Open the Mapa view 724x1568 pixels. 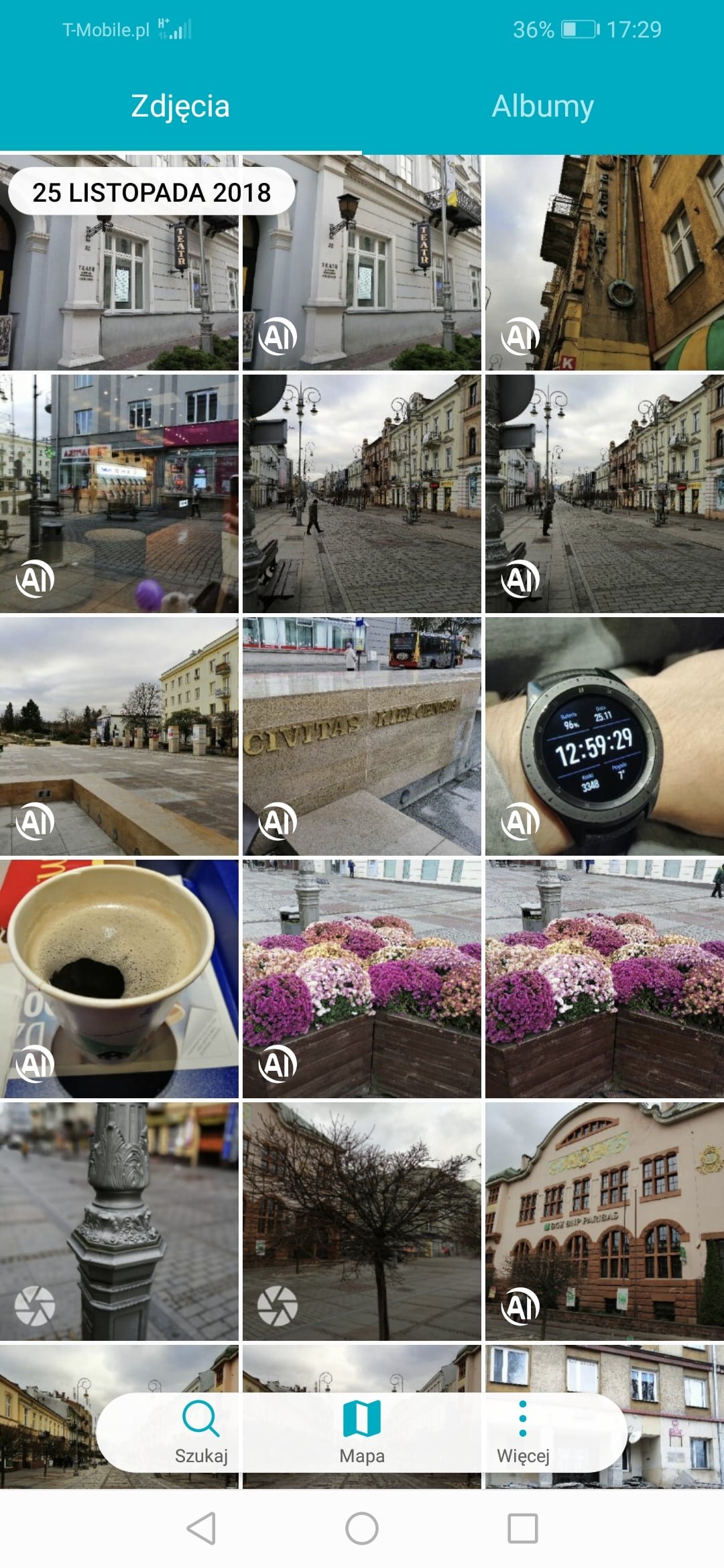coord(362,1431)
